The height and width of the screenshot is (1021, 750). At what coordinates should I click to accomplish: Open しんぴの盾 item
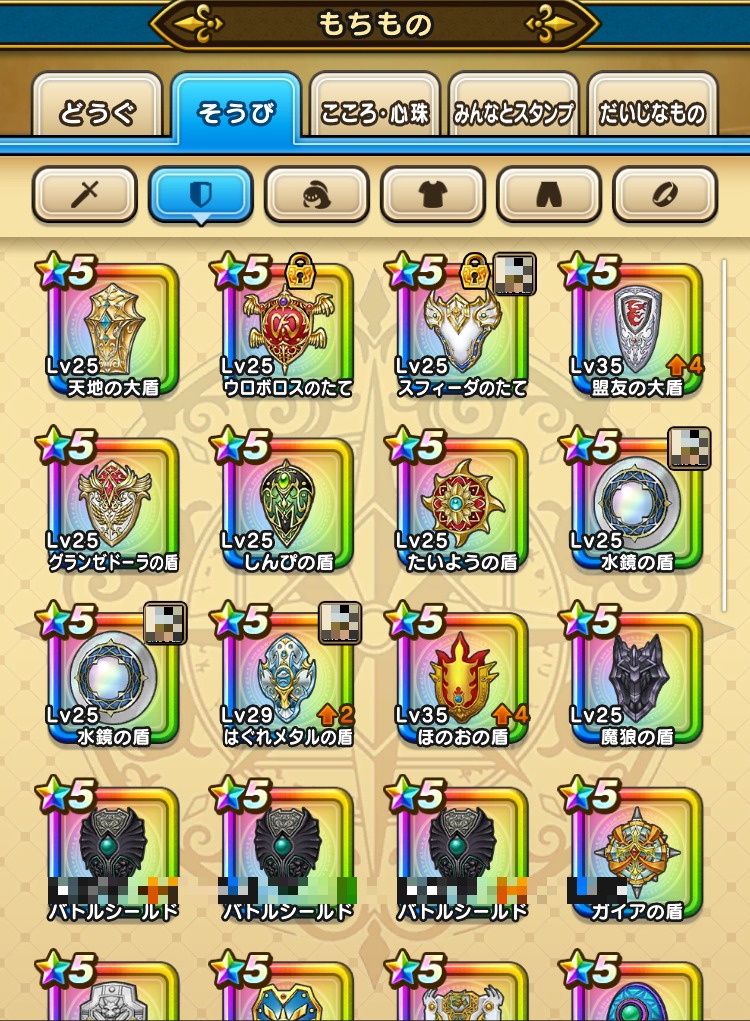point(287,503)
